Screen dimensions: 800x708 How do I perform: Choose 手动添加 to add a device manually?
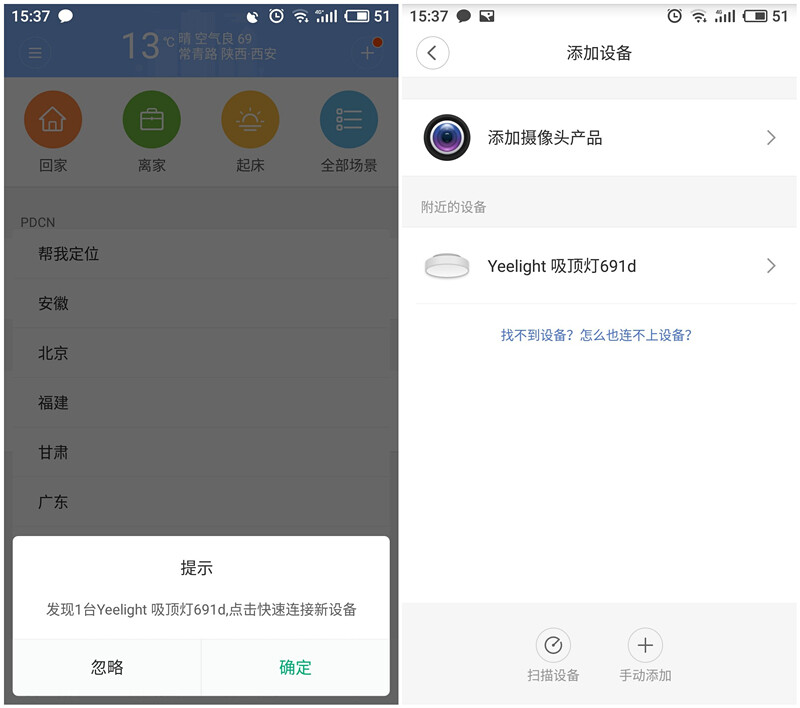click(645, 656)
